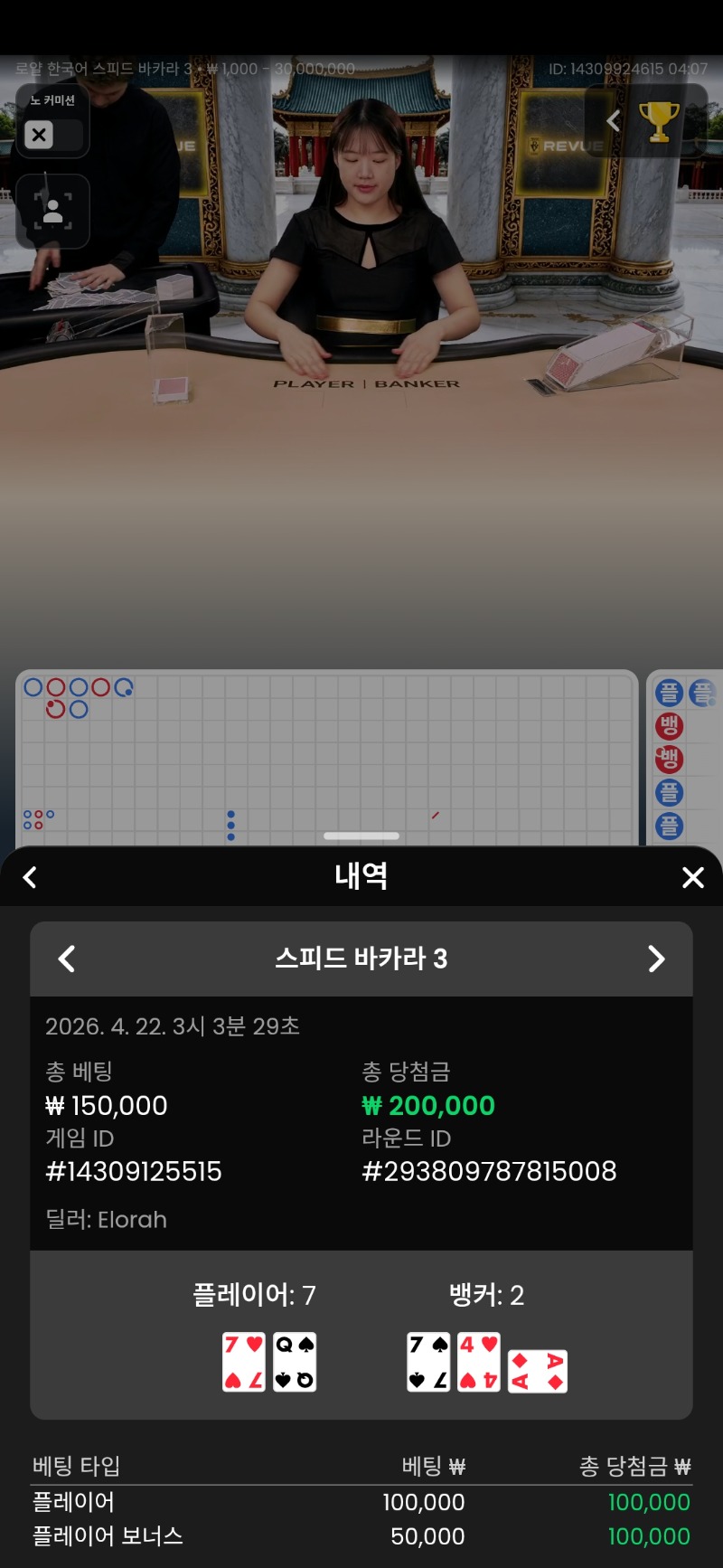Tap the camera view icon below 노 커미션
Viewport: 723px width, 1568px height.
click(x=52, y=212)
